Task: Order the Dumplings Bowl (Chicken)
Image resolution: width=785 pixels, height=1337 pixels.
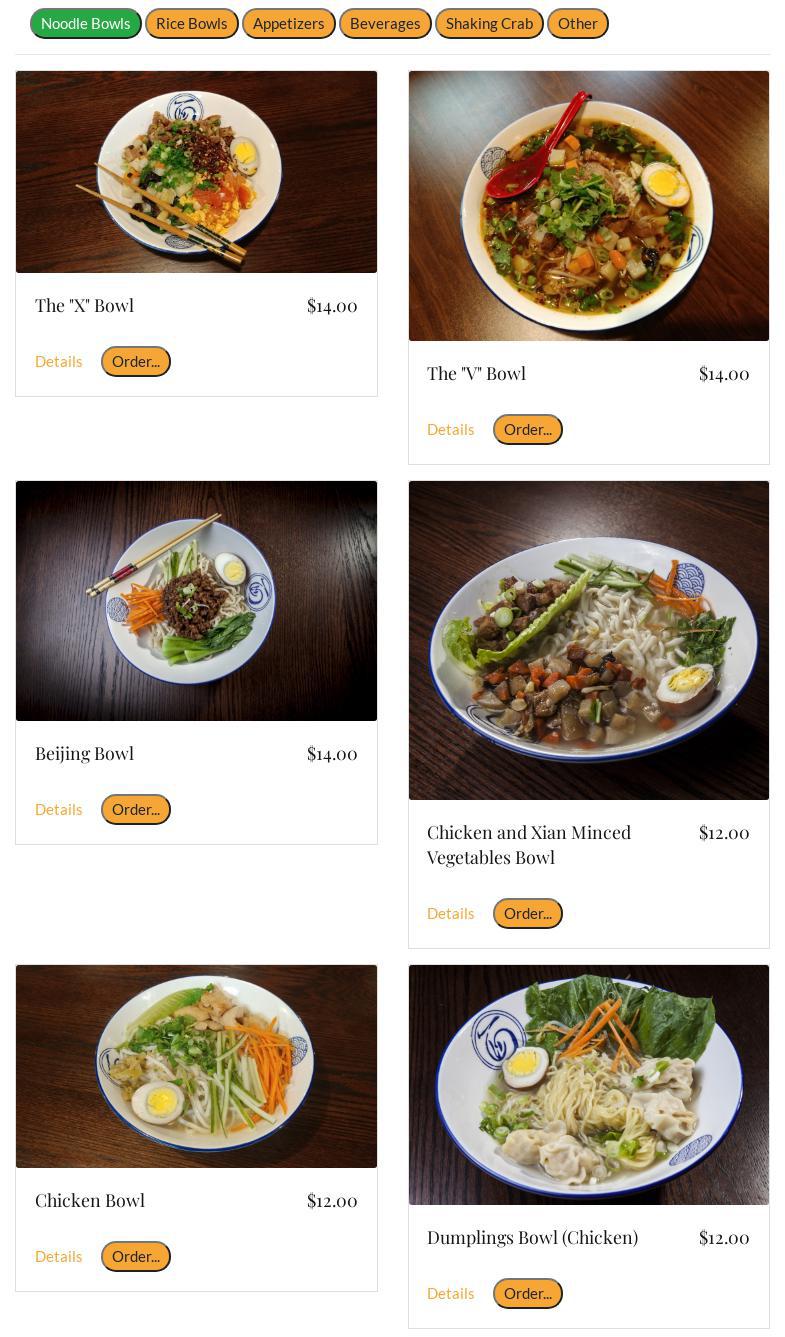Action: [528, 1294]
